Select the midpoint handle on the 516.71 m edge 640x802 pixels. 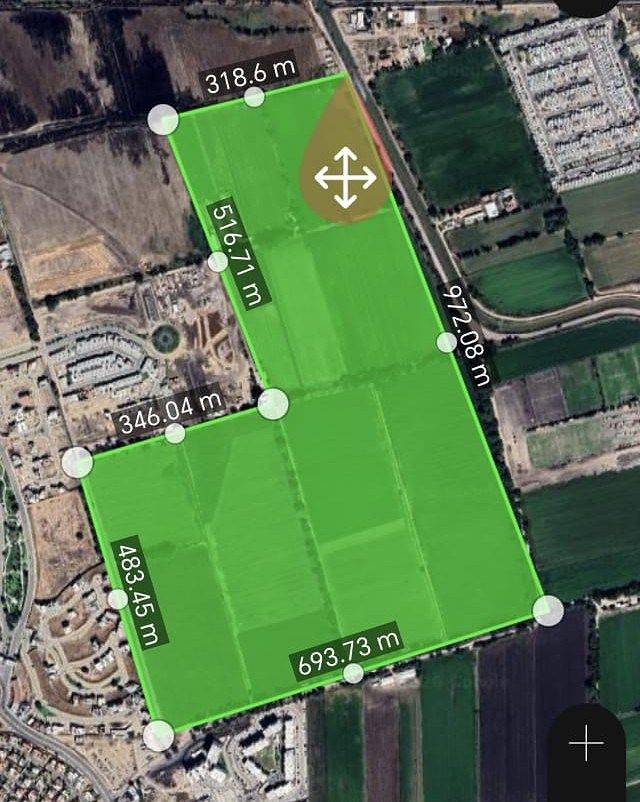(218, 262)
